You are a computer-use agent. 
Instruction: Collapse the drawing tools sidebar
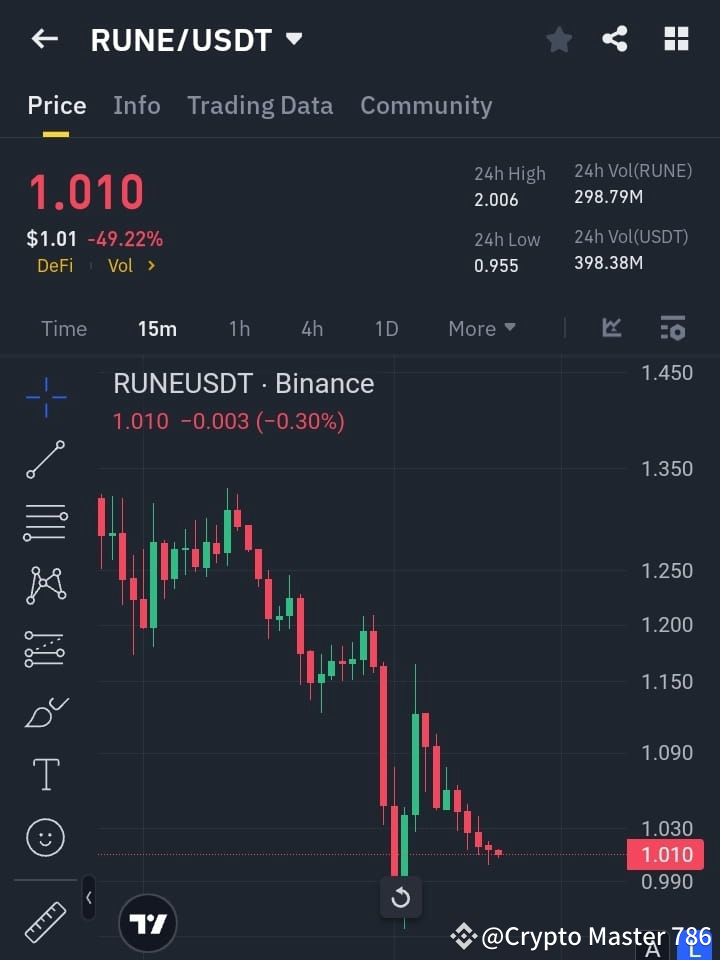(x=88, y=899)
